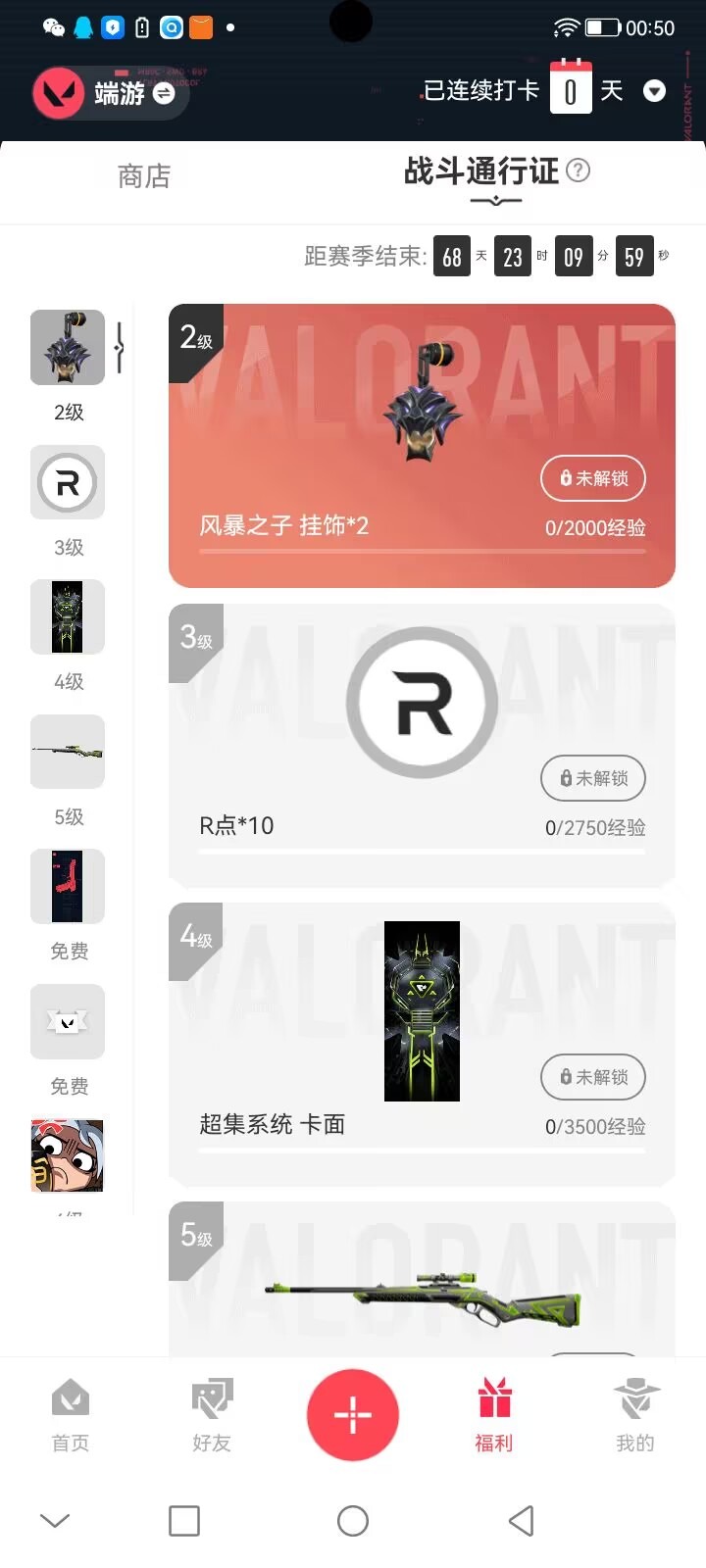Tap the 未解锁 lock on 超集系统 卡面
Screen dimensions: 706x1568
coord(593,1077)
